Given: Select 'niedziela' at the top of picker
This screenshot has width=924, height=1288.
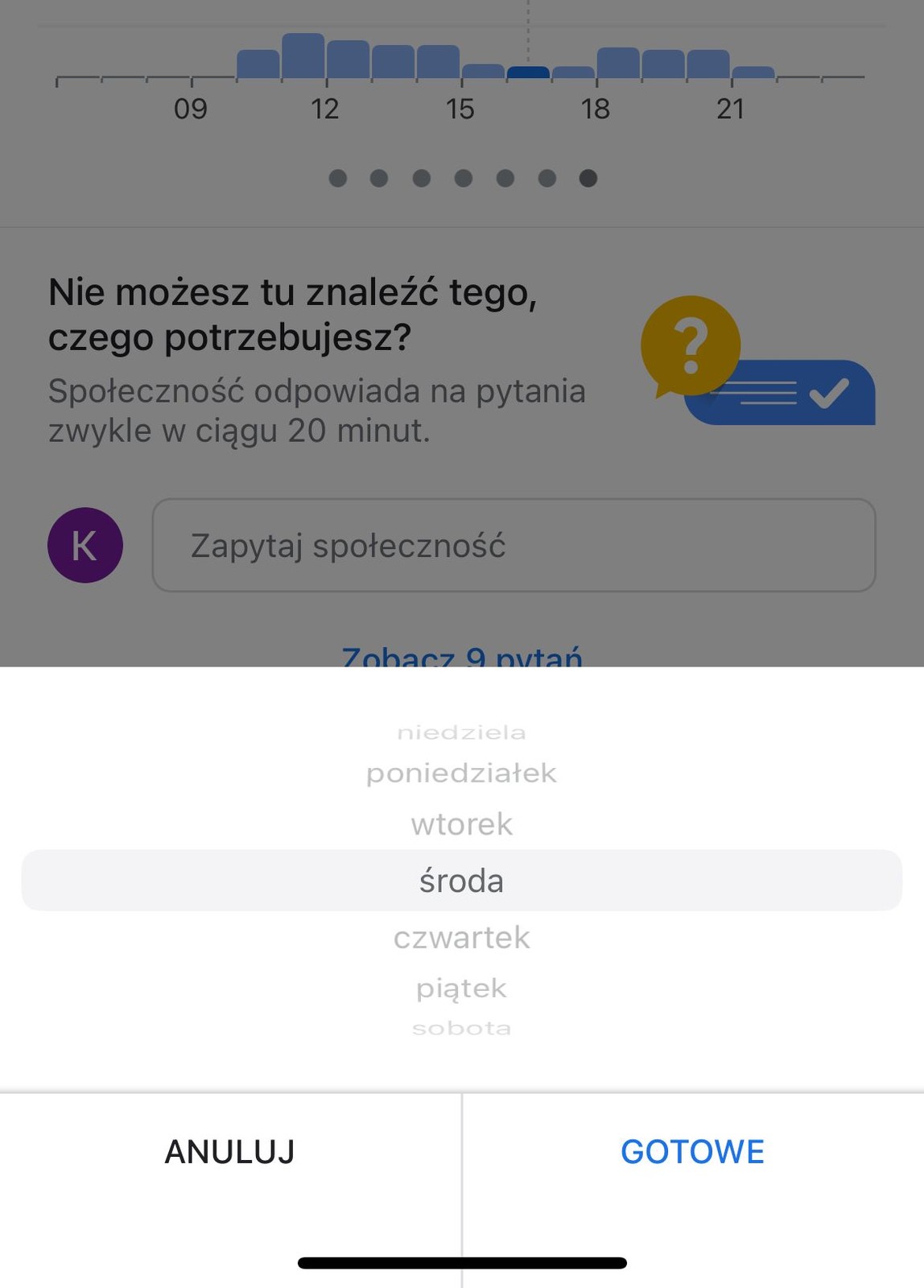Looking at the screenshot, I should coord(461,733).
